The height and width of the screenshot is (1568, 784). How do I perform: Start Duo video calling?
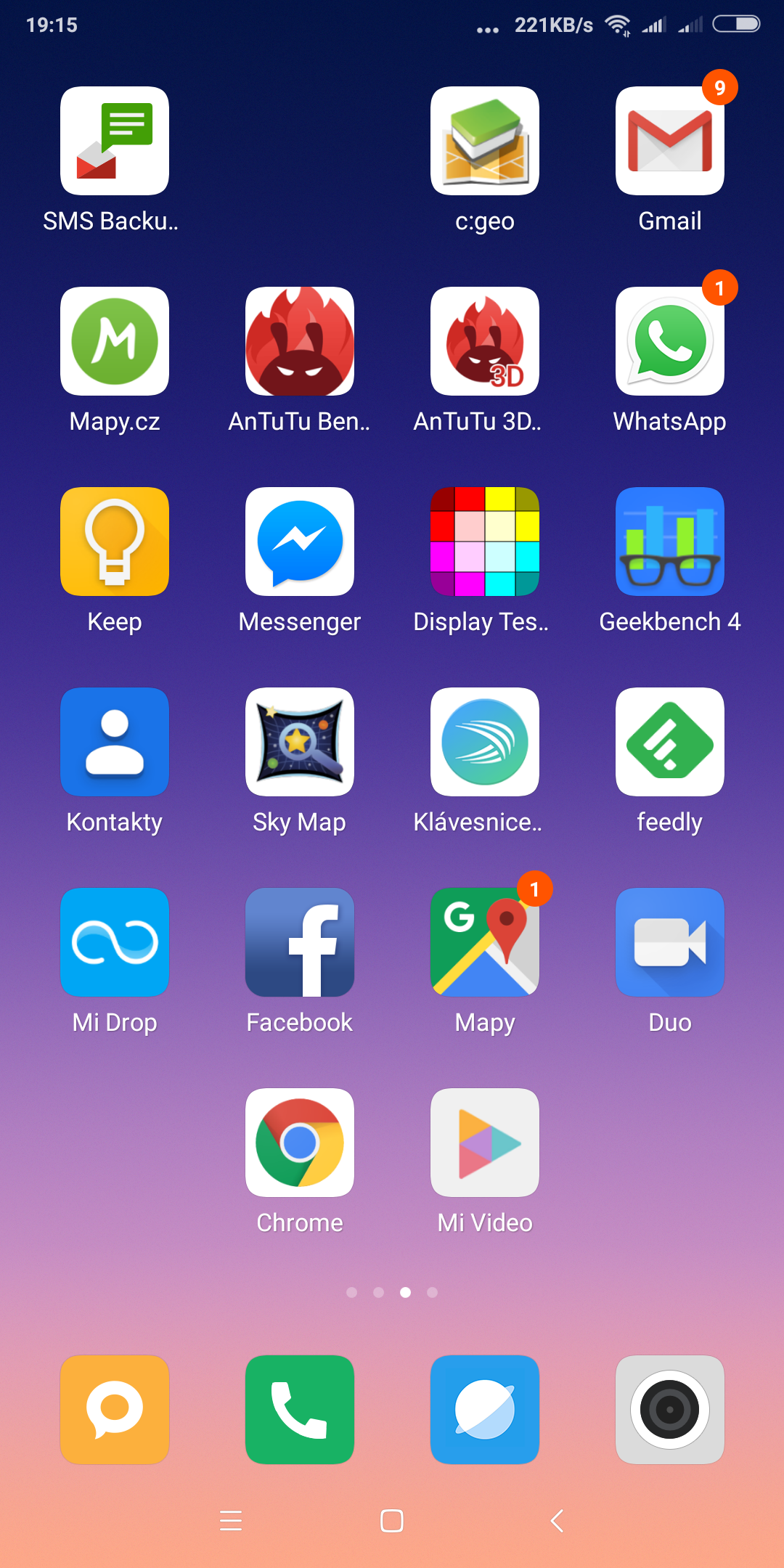(669, 942)
